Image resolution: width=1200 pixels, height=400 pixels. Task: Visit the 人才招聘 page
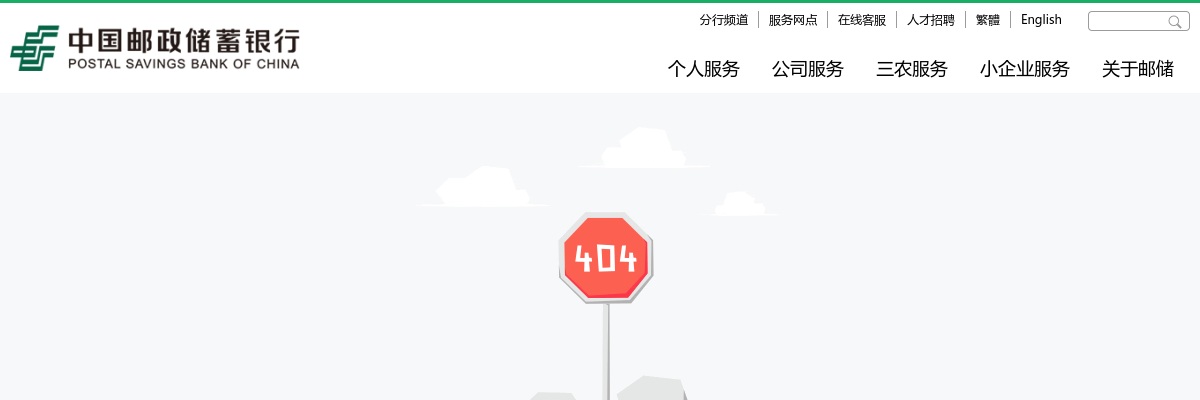(930, 20)
